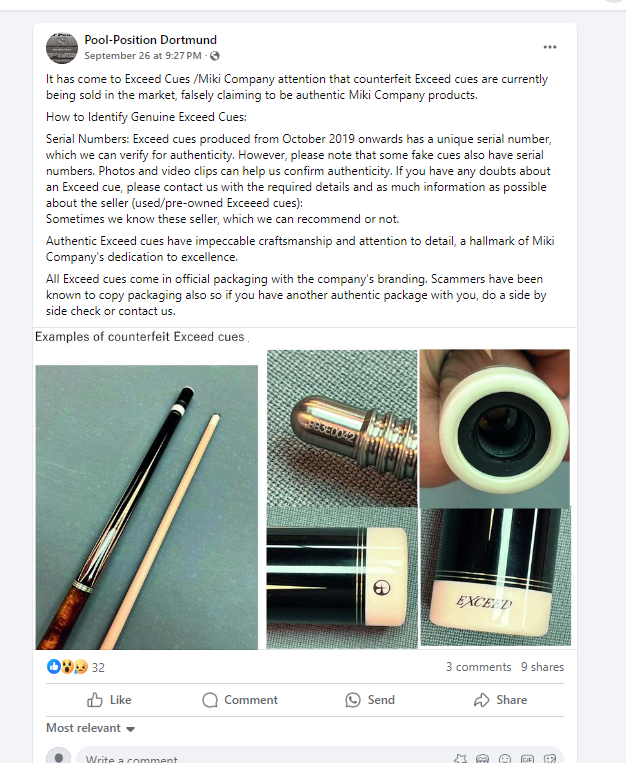Open post timestamp September 26 link

(144, 56)
